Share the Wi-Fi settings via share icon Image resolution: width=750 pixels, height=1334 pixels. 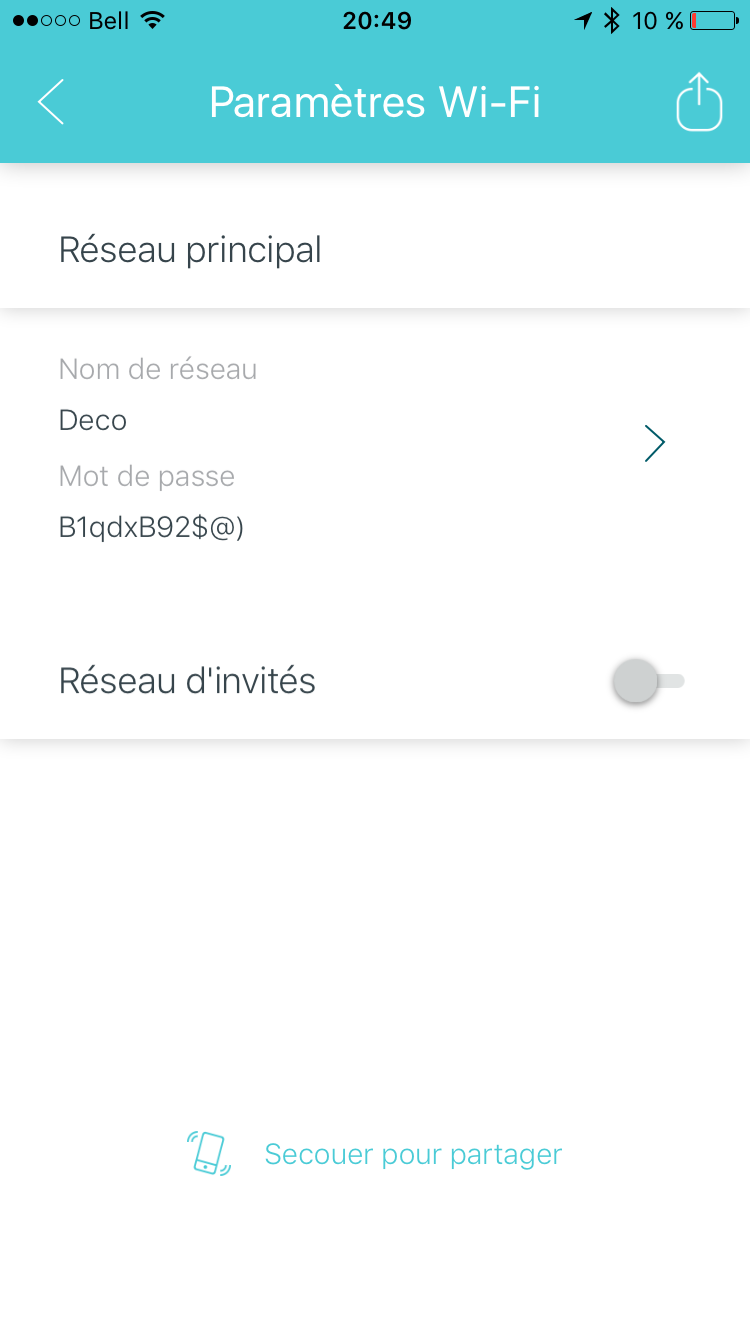[x=698, y=102]
